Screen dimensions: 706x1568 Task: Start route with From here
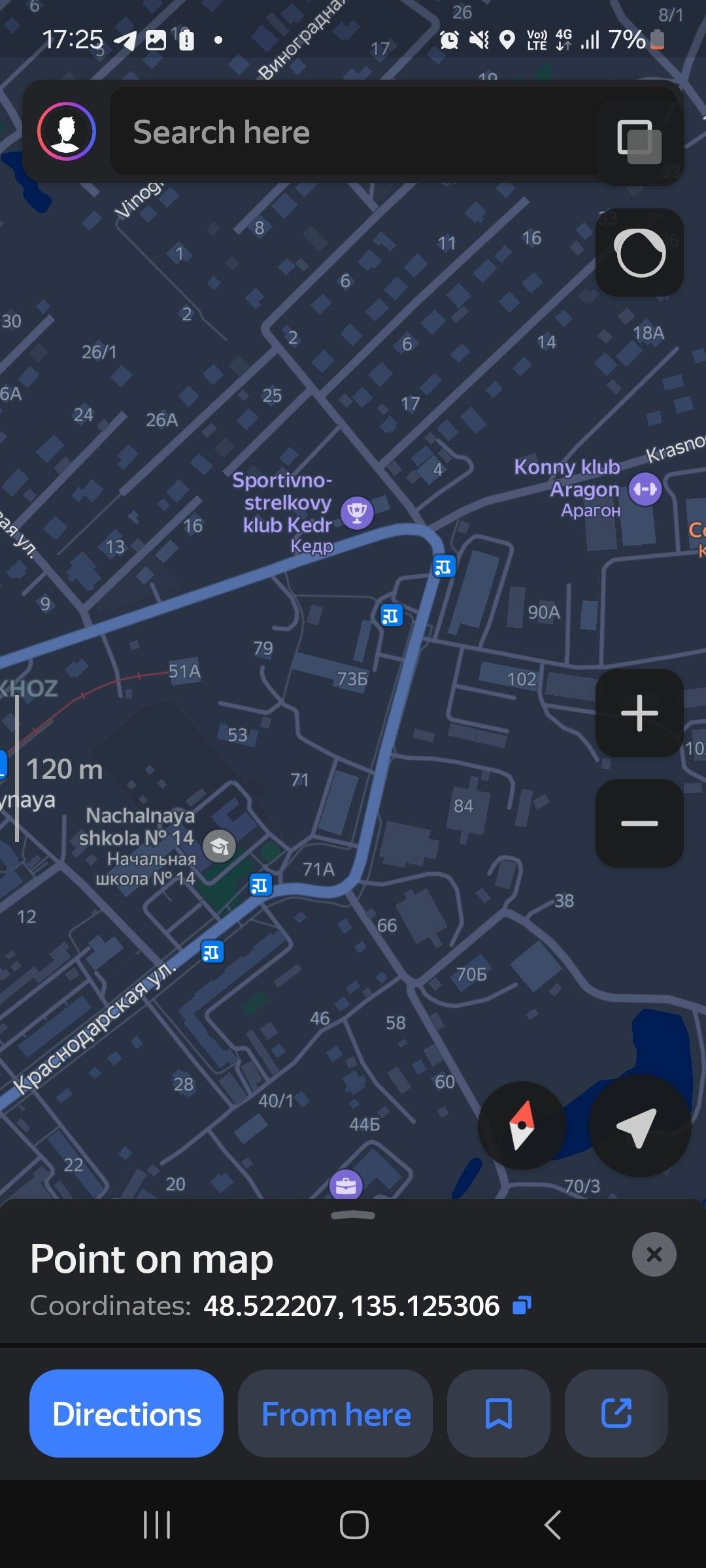[x=335, y=1414]
